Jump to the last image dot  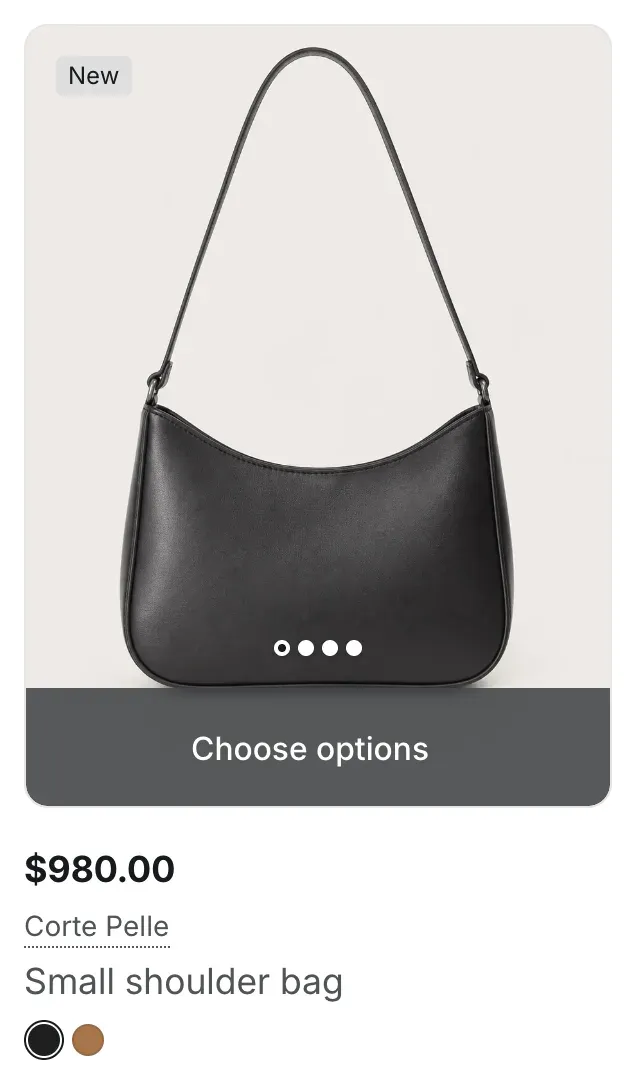coord(354,648)
